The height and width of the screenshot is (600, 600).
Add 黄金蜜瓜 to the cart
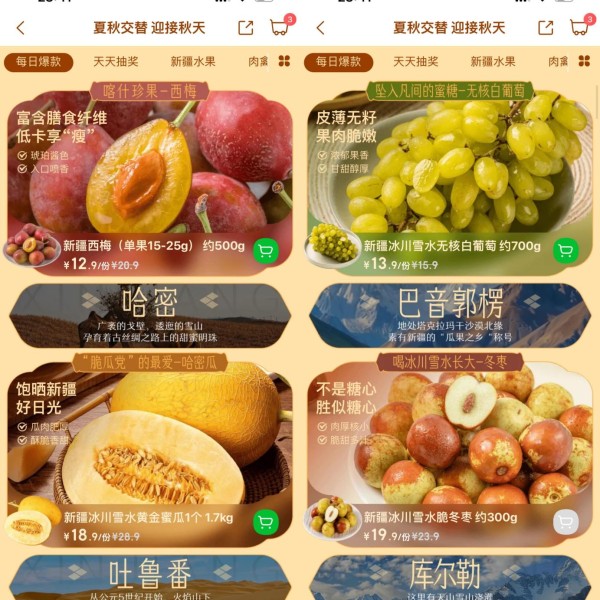point(265,522)
